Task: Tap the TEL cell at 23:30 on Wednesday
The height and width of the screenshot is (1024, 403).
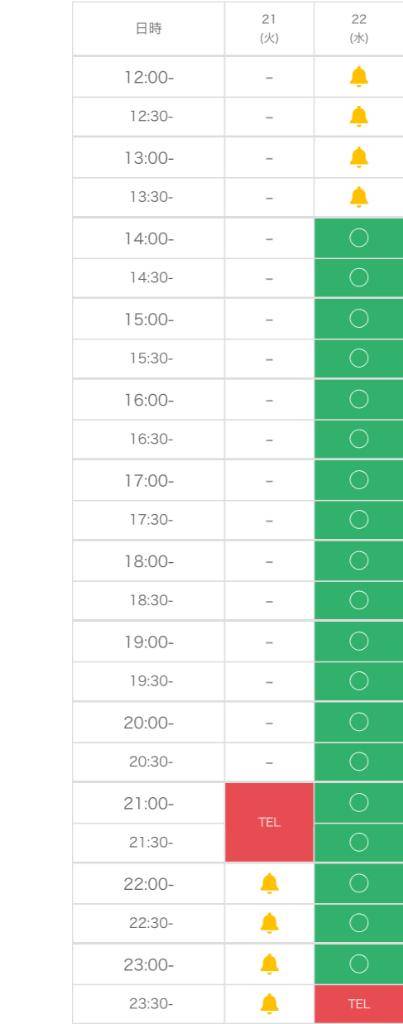Action: (359, 1004)
